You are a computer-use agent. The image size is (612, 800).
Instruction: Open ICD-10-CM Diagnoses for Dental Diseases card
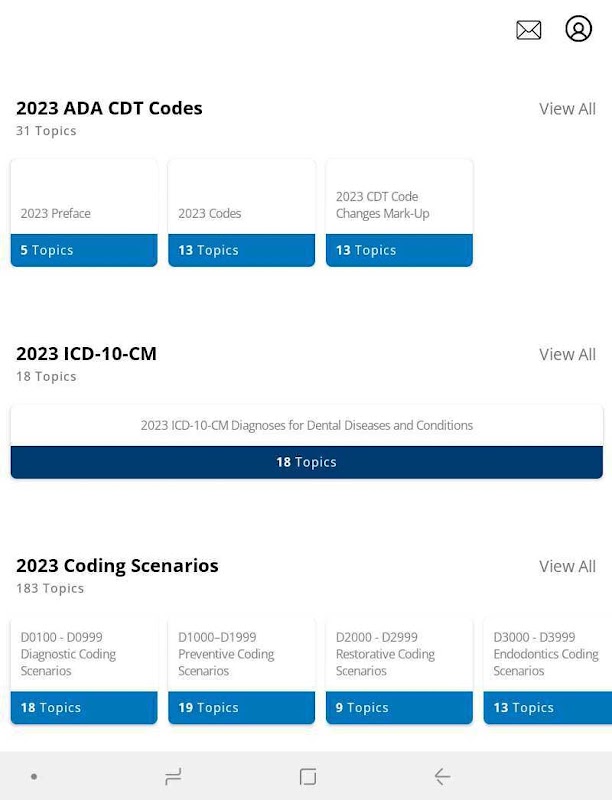pos(307,442)
